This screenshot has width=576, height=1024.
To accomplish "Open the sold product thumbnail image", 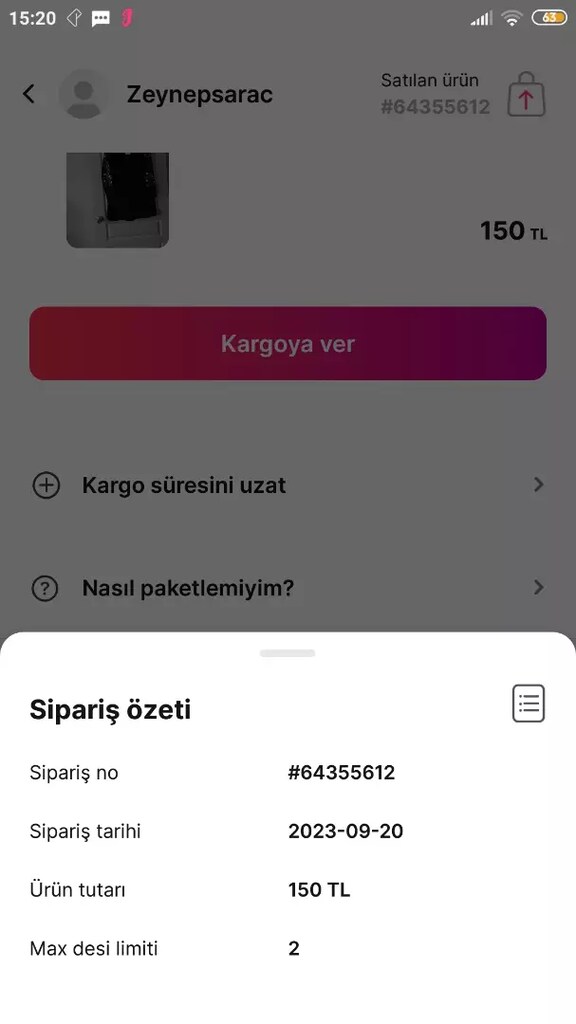I will (x=118, y=200).
